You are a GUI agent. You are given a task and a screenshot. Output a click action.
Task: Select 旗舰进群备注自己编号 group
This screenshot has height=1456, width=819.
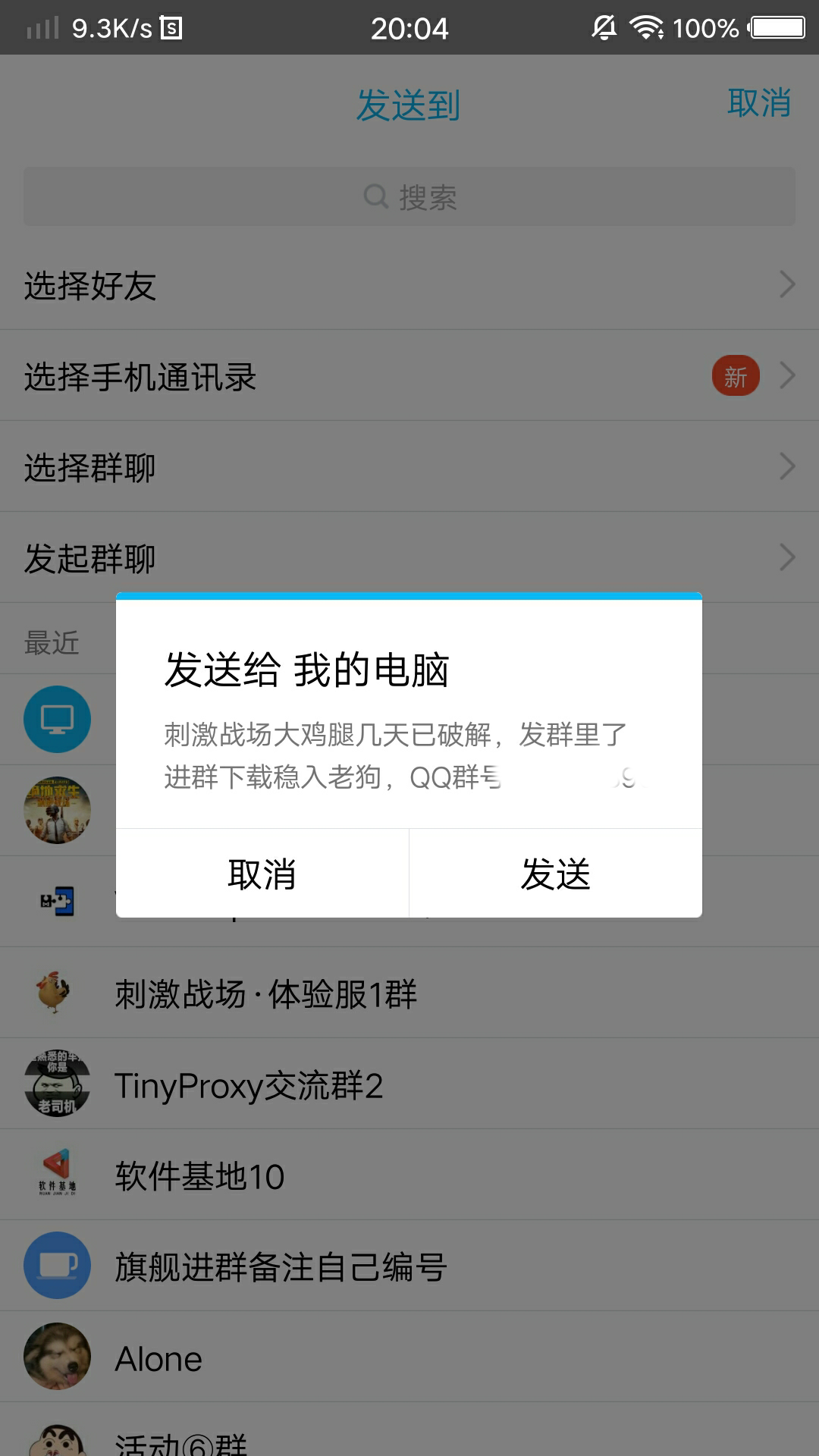409,1266
